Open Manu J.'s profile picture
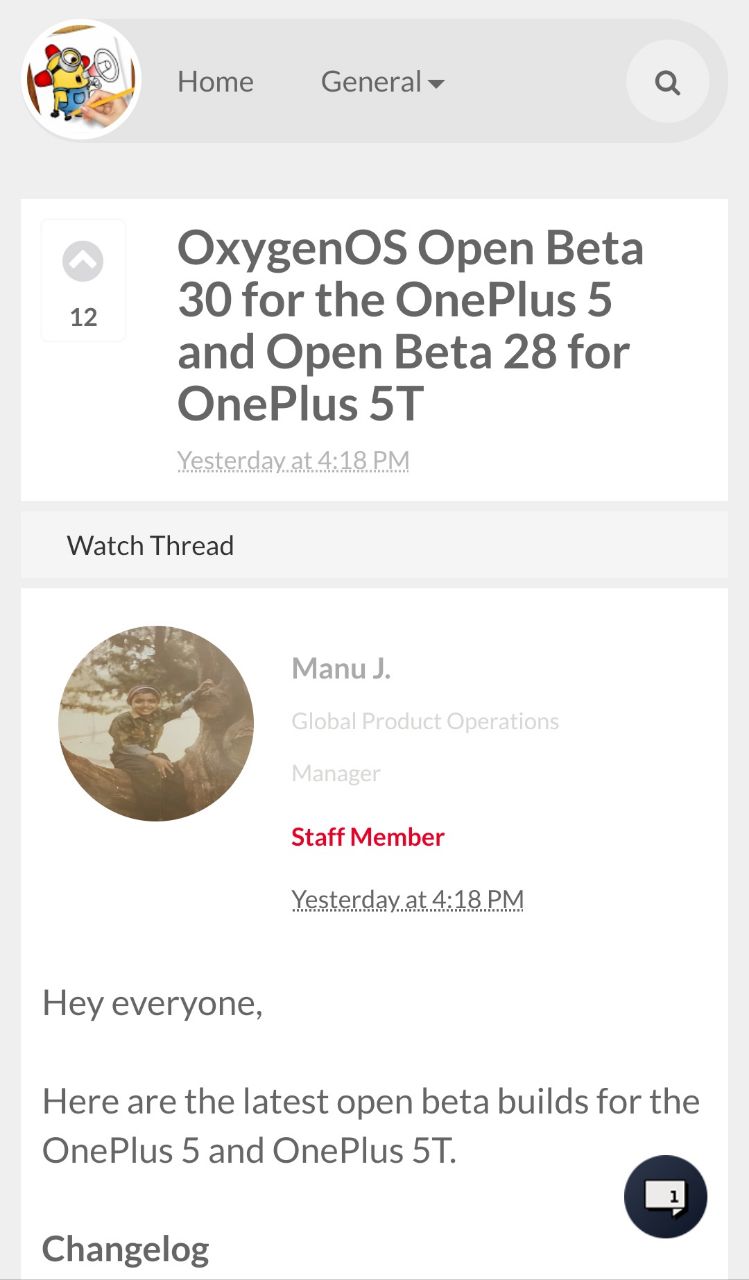The image size is (749, 1280). click(156, 723)
